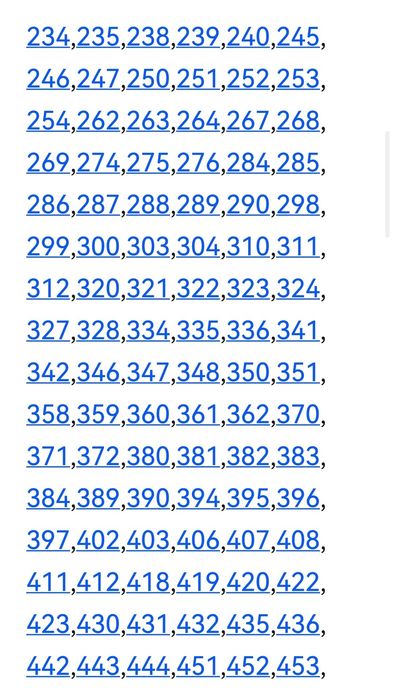
Task: Open link 347
Action: [x=148, y=373]
